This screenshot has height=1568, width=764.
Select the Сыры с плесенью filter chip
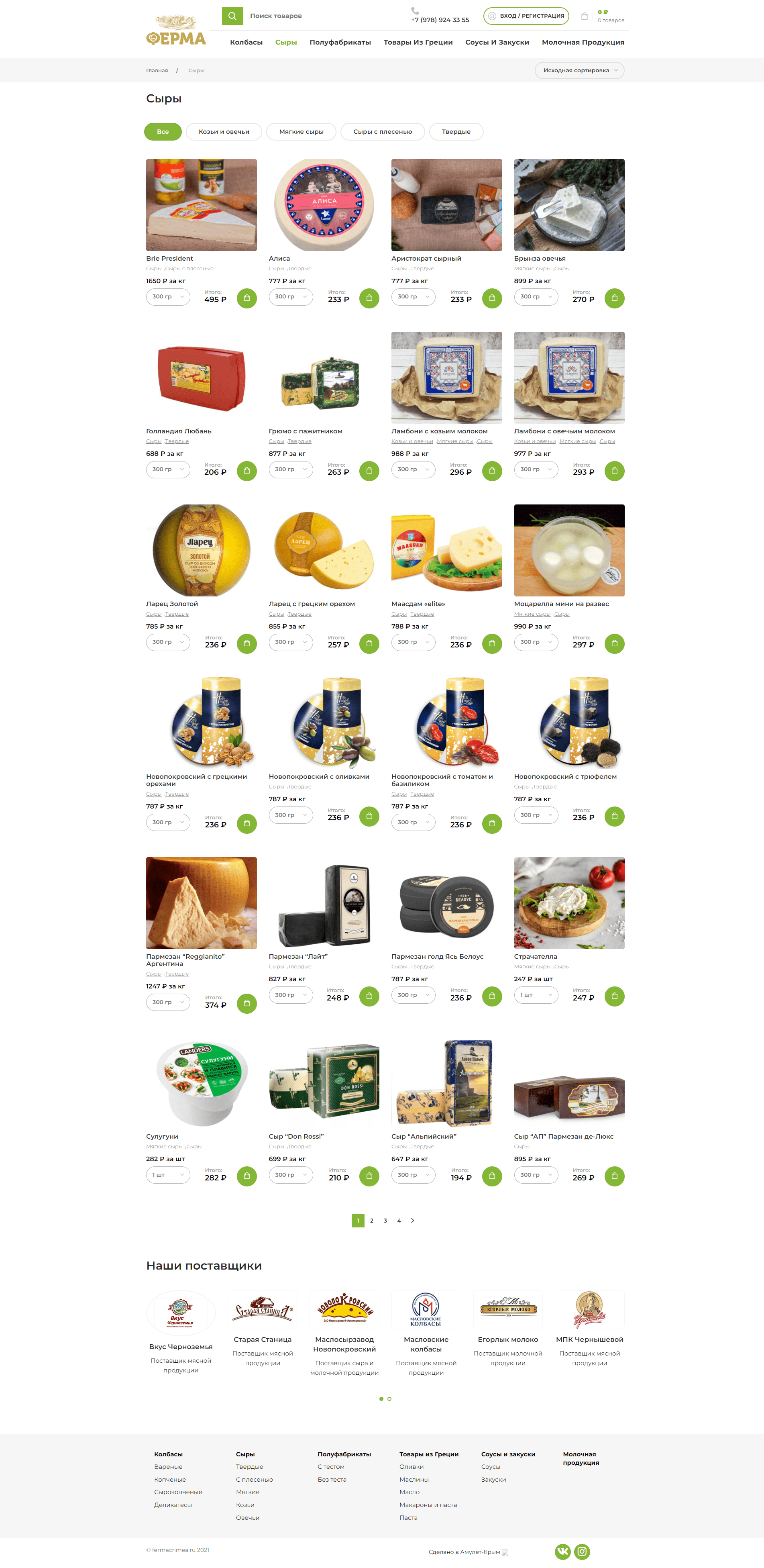tap(383, 131)
